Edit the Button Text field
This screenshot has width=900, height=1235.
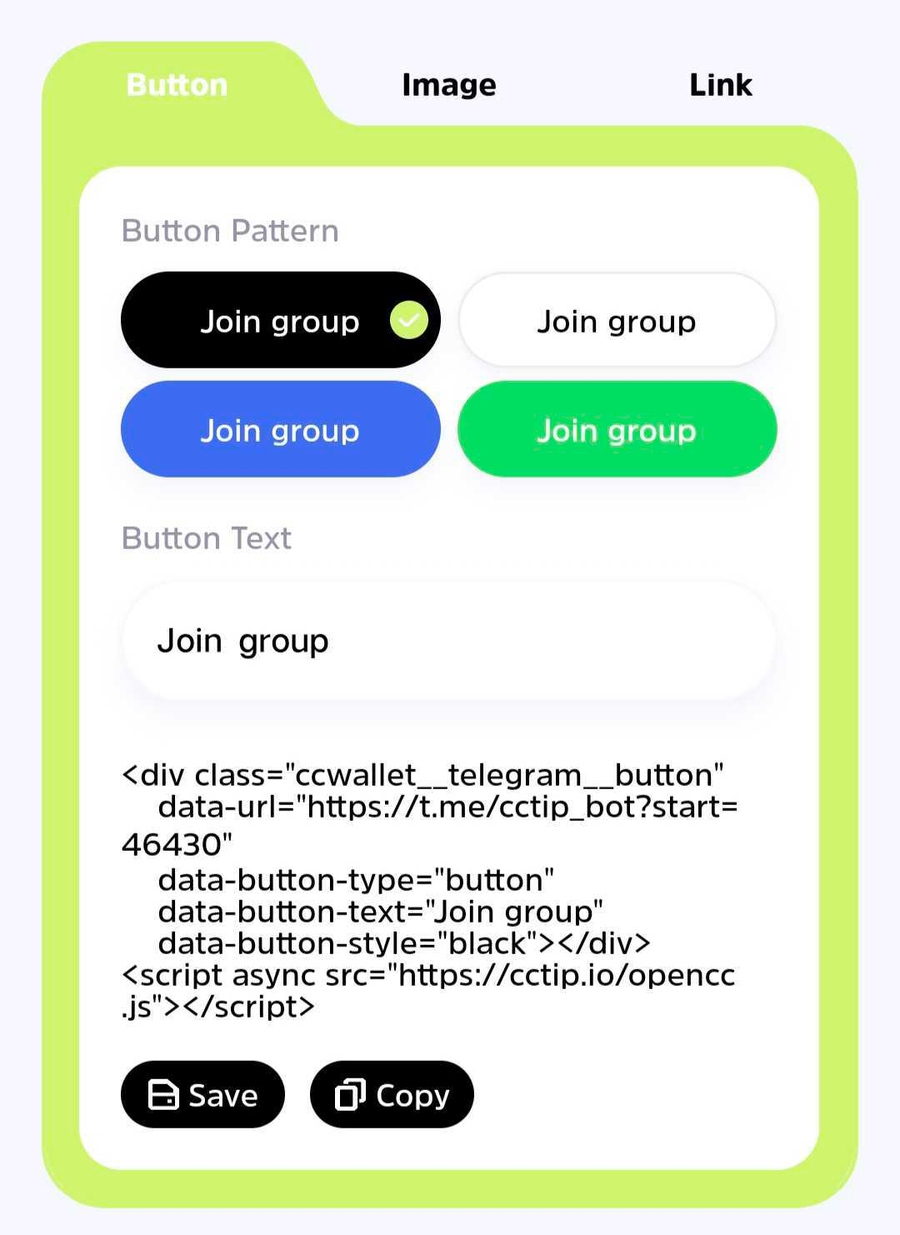(x=448, y=640)
